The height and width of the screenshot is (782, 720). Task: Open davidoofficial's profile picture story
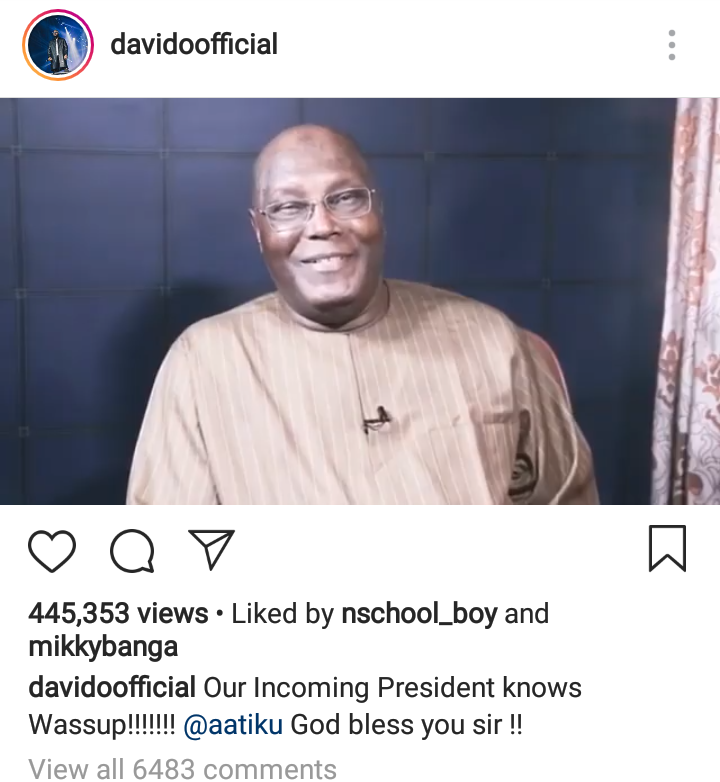coord(57,45)
